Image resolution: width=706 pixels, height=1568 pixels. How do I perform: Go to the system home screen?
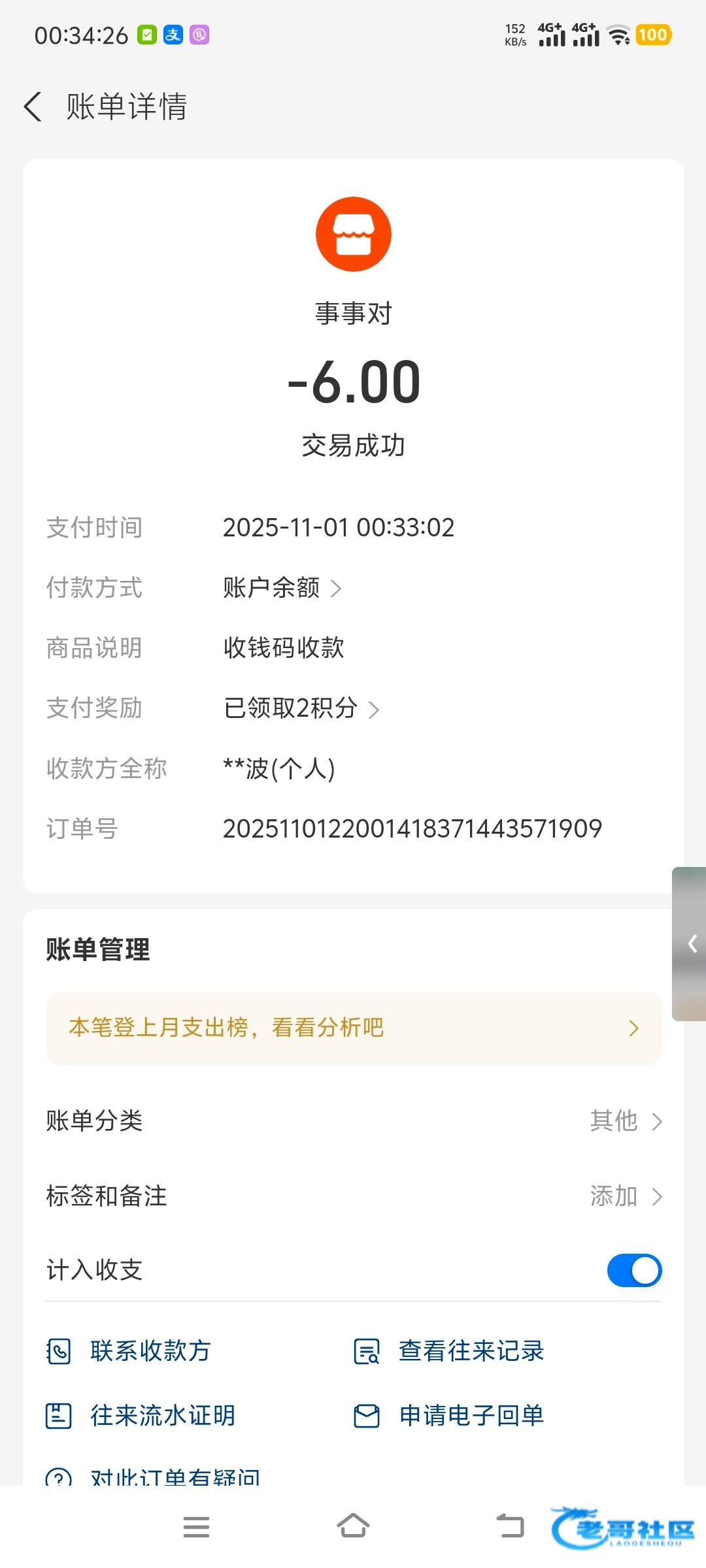pyautogui.click(x=353, y=1527)
